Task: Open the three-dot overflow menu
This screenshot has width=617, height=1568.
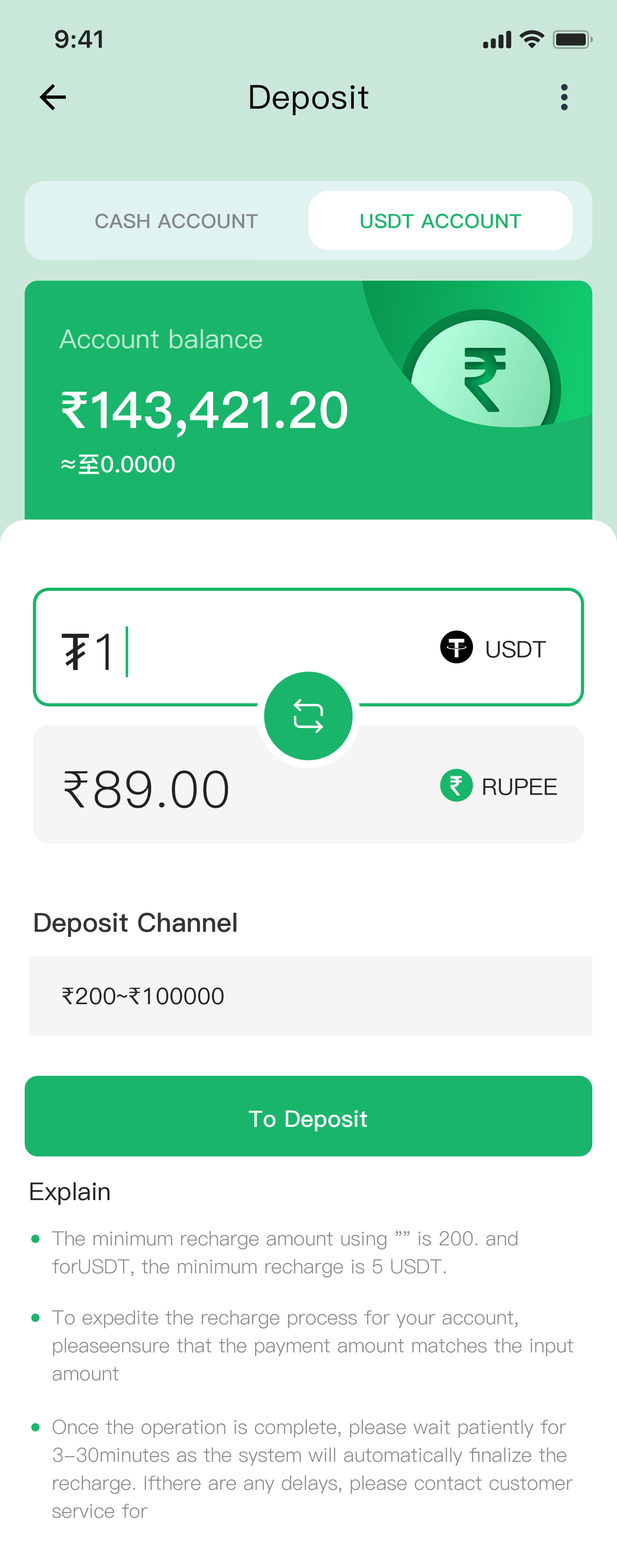Action: pos(564,98)
